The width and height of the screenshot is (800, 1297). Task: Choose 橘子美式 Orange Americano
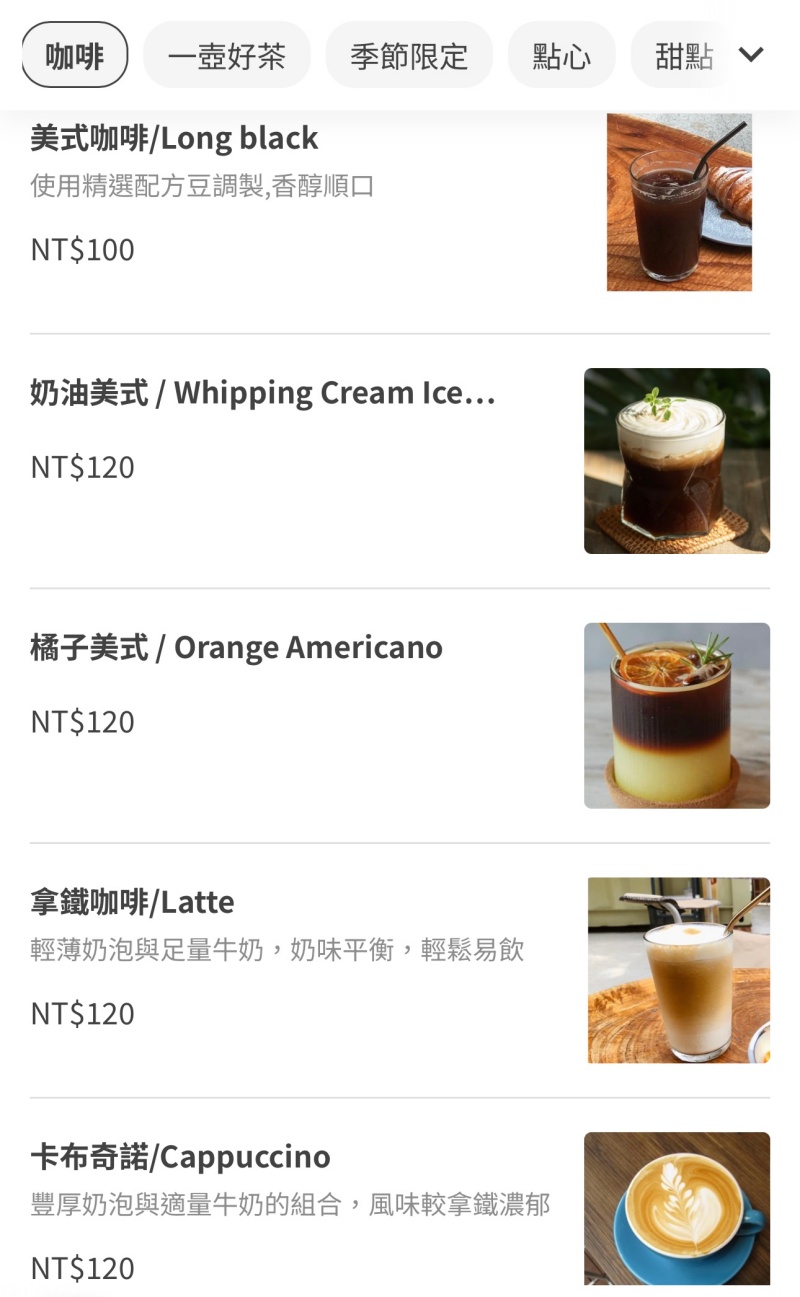pos(400,716)
